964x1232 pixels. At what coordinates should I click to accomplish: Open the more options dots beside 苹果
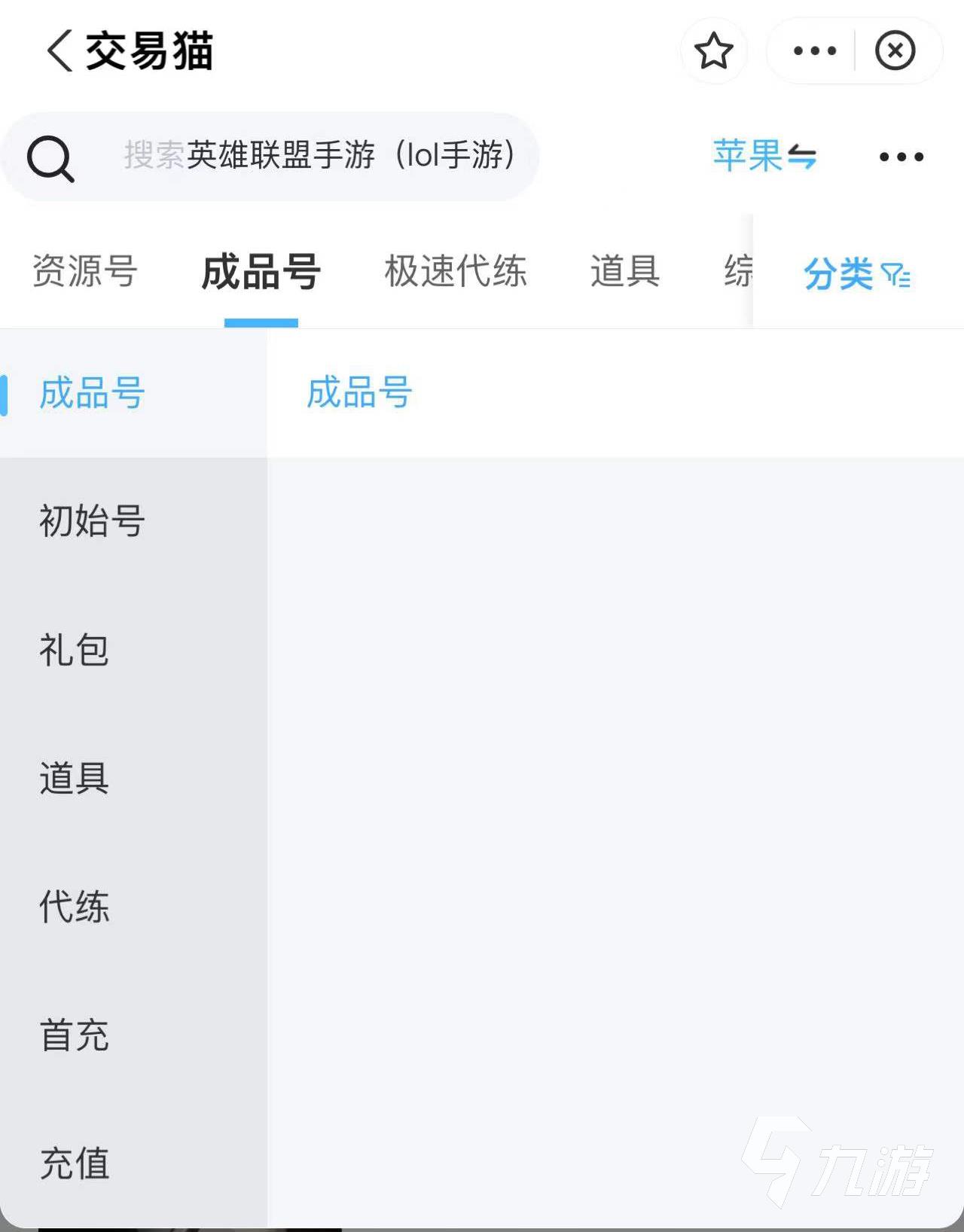point(901,156)
